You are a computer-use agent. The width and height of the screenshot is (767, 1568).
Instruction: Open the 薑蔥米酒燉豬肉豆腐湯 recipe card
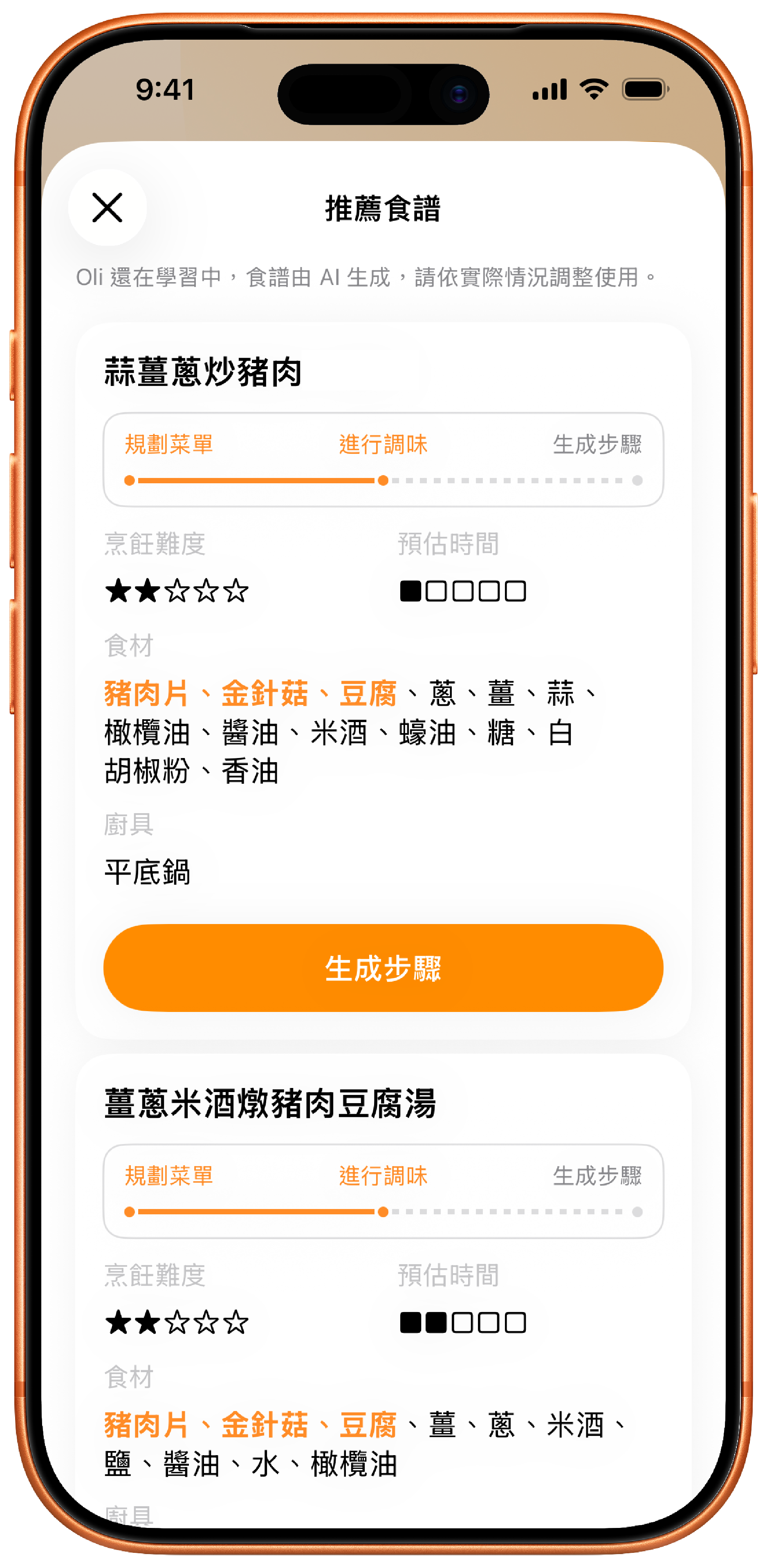[x=270, y=1103]
